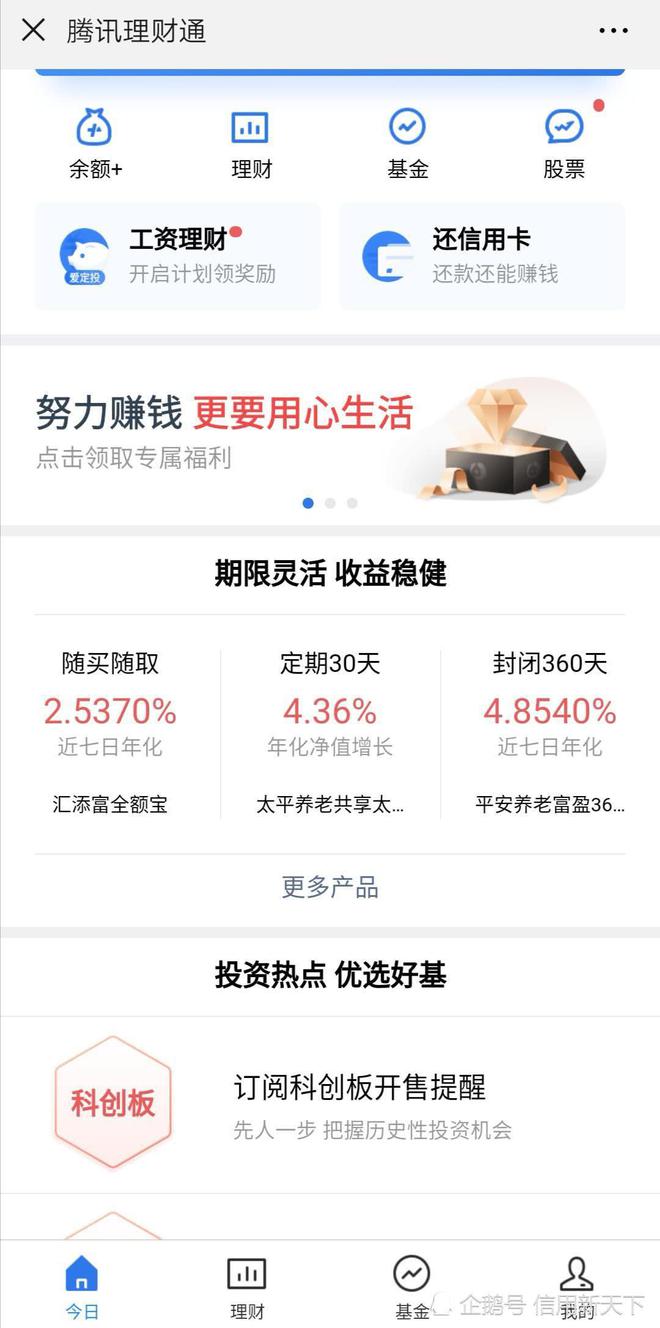The image size is (660, 1328).
Task: Open 余额+ shortcut
Action: [x=95, y=144]
